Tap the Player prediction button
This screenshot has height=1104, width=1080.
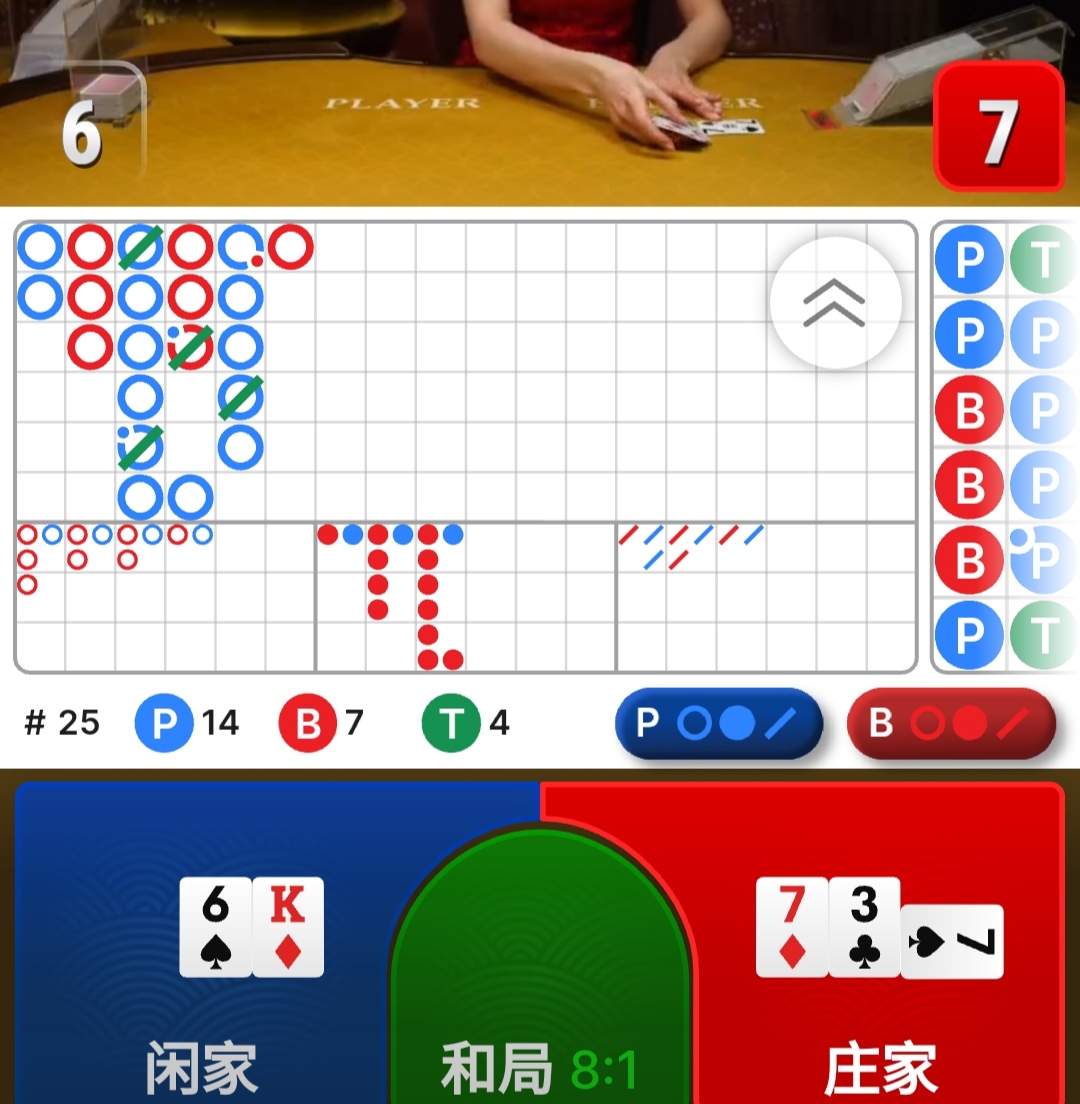718,723
